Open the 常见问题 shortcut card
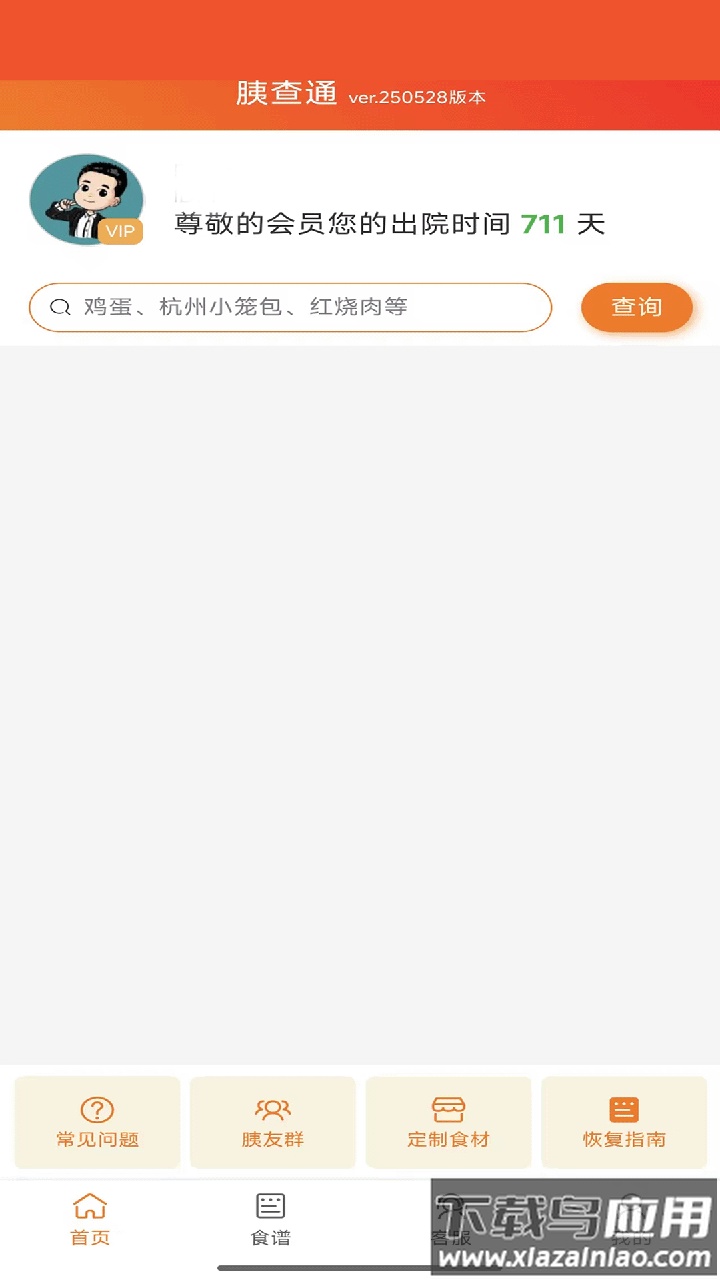Image resolution: width=720 pixels, height=1280 pixels. [x=96, y=1122]
